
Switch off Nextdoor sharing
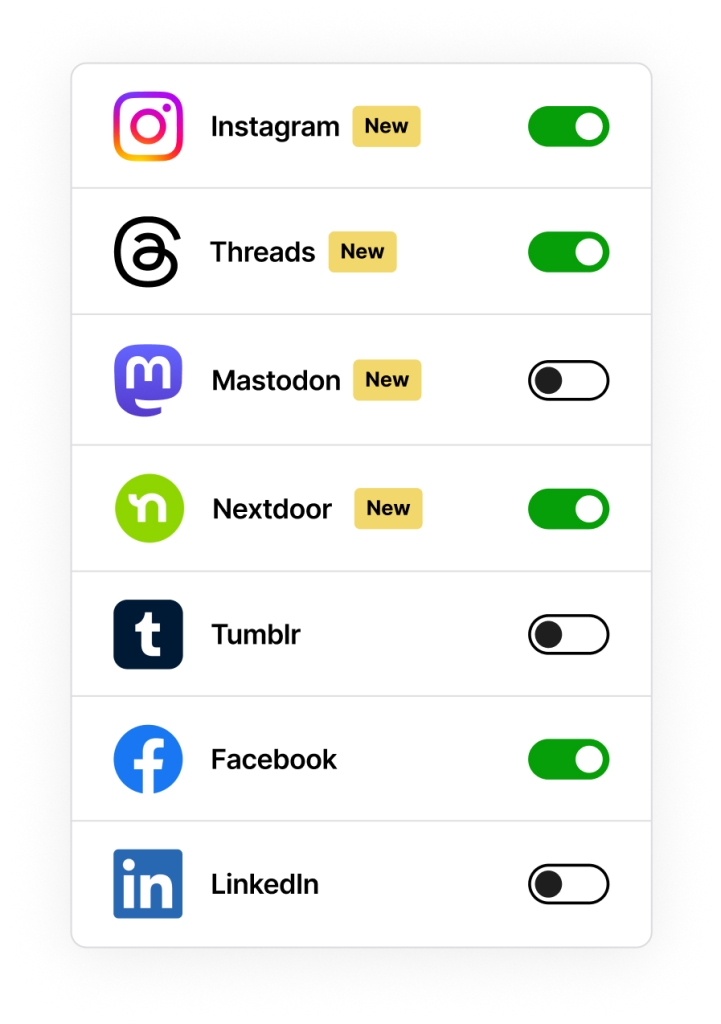tap(568, 509)
